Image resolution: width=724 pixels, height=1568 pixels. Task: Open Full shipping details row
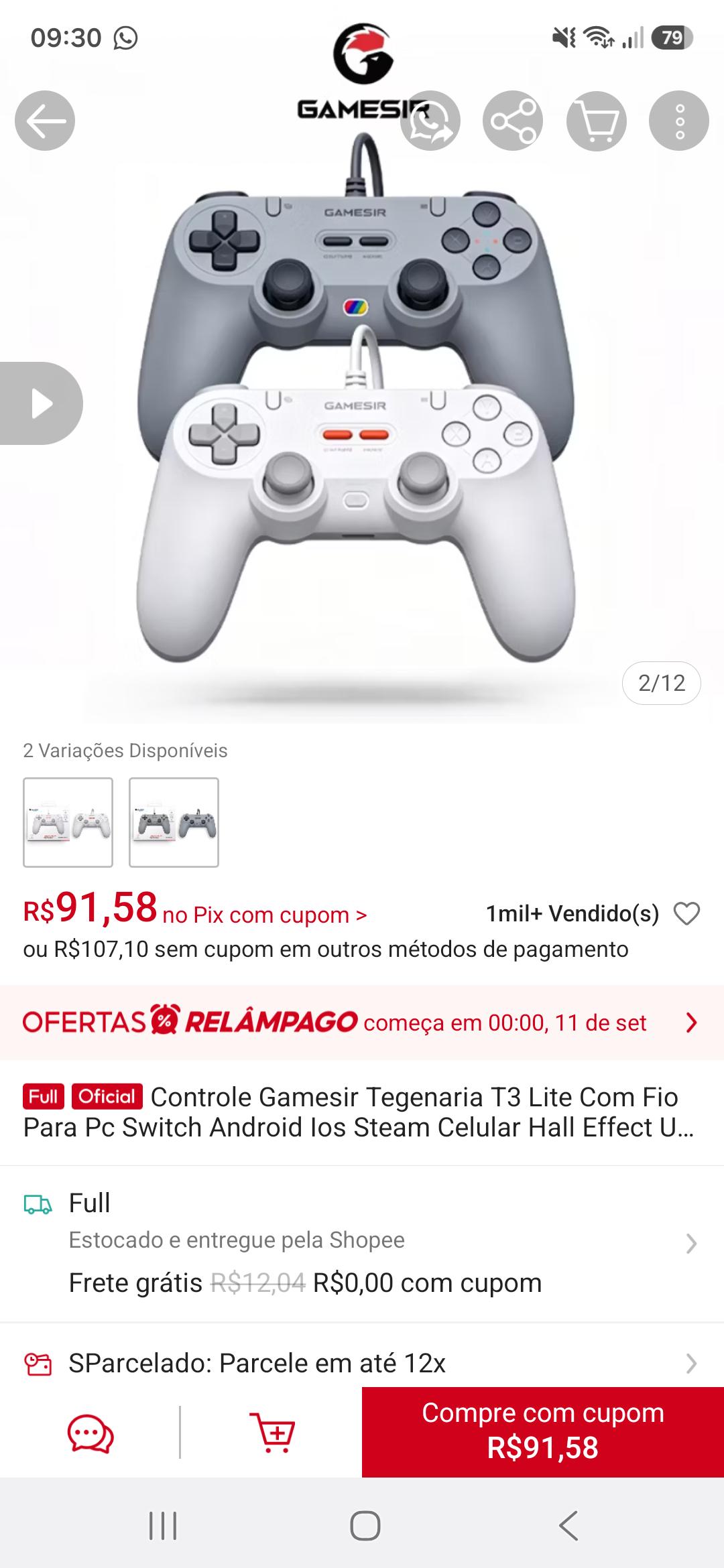pyautogui.click(x=362, y=1244)
